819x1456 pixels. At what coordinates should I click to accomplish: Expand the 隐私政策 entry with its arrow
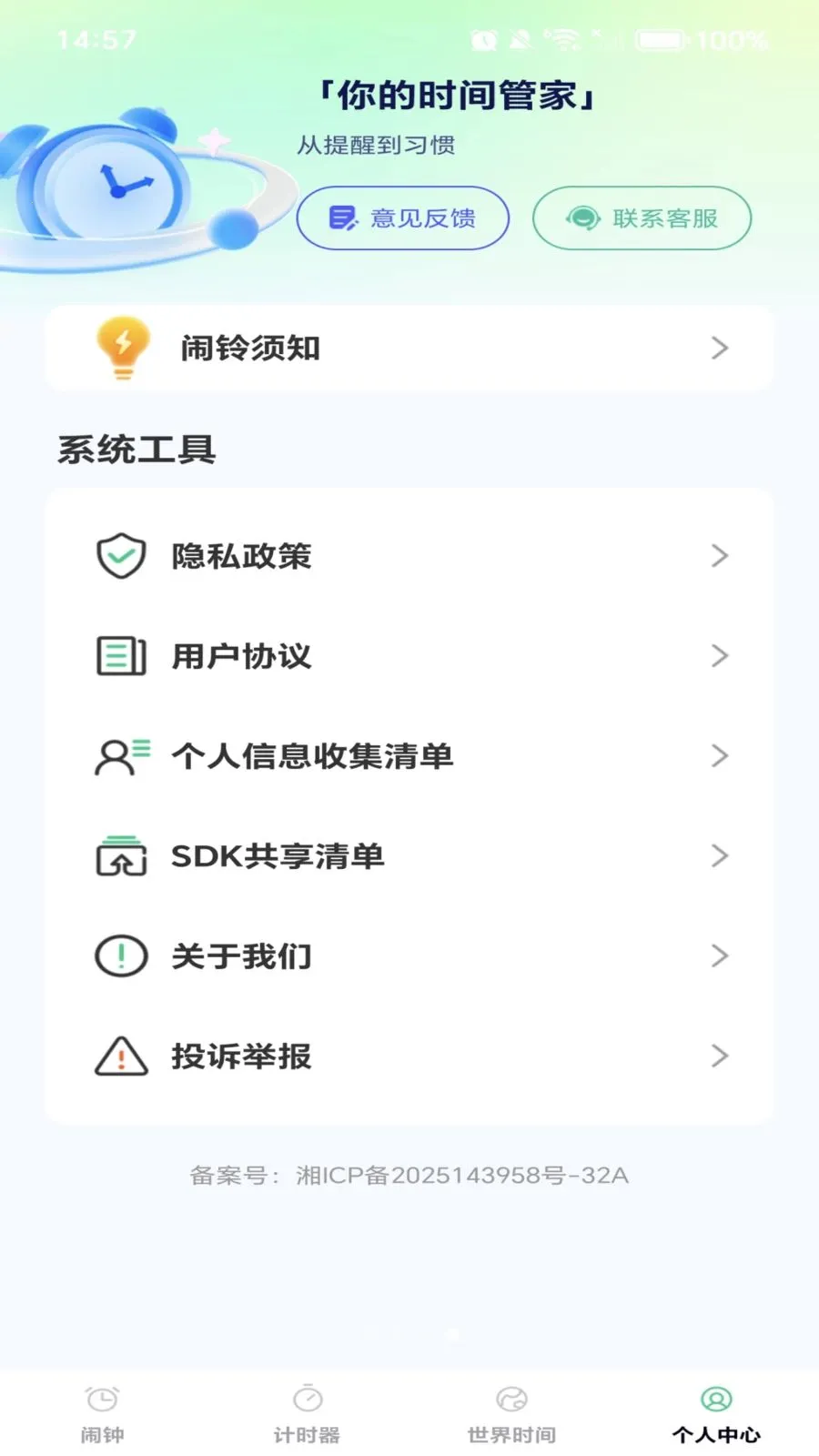tap(721, 556)
